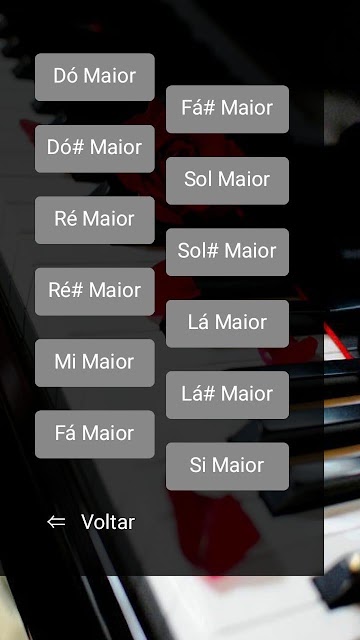Pick Lá# Maior
Screen dimensions: 360x640
[227, 395]
